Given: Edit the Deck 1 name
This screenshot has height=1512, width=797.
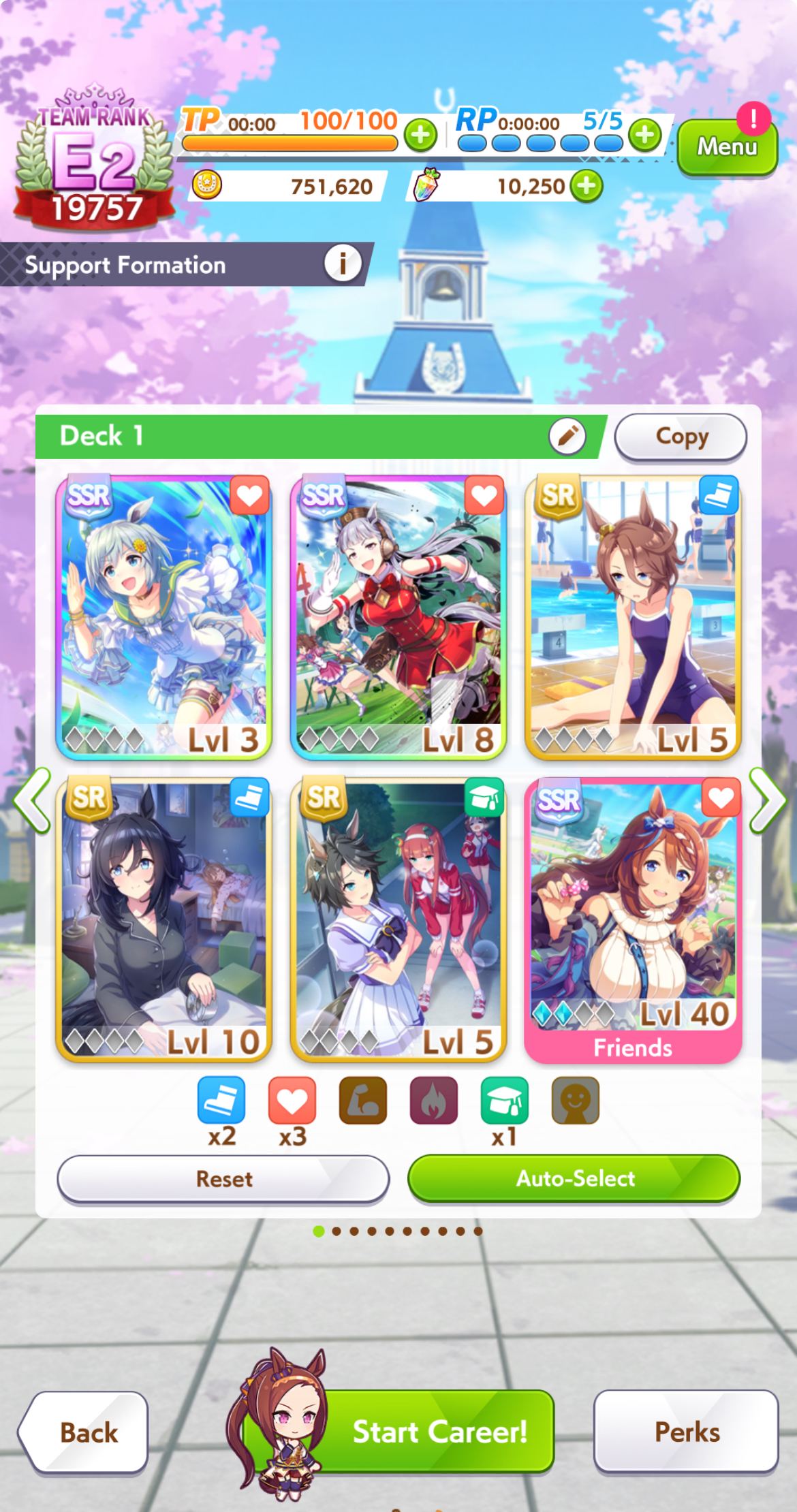Looking at the screenshot, I should (567, 436).
